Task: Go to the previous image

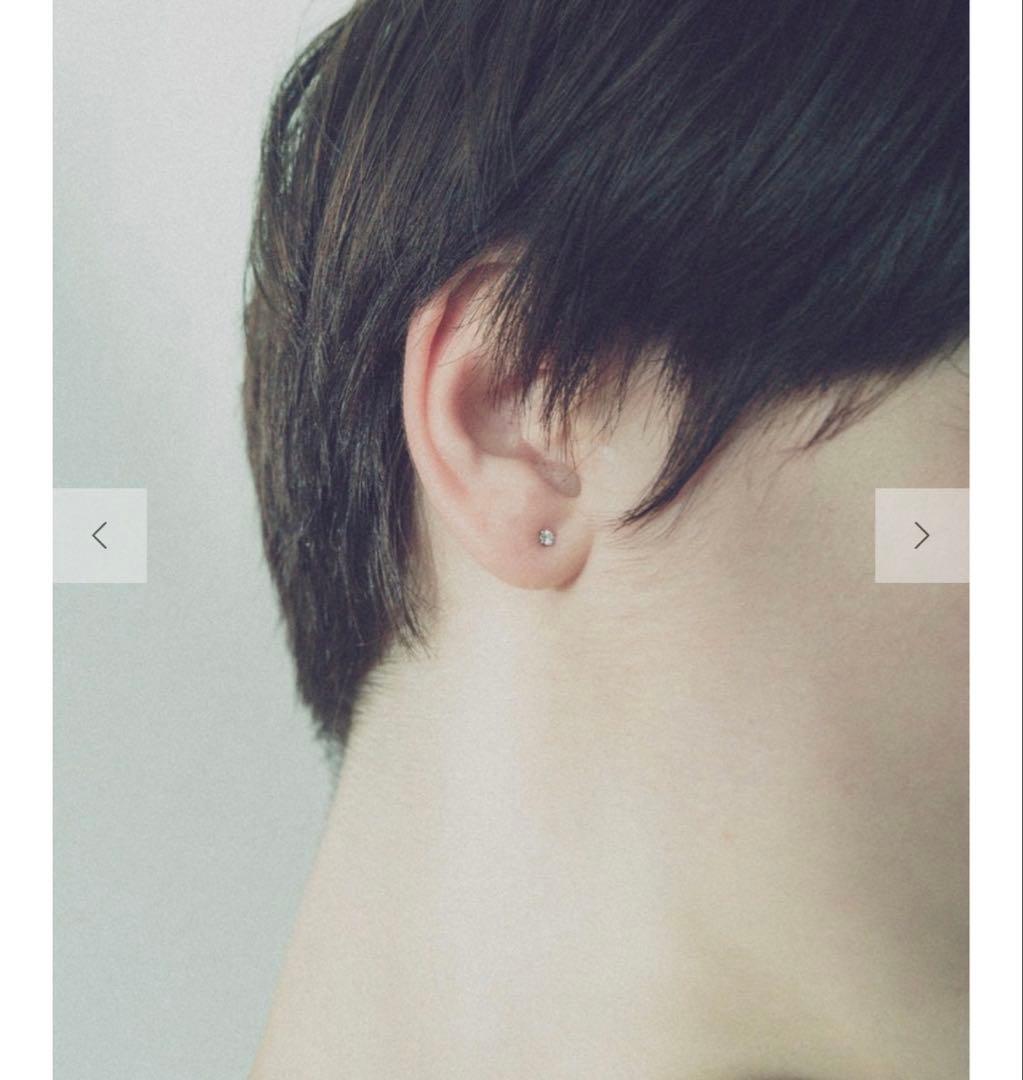Action: tap(100, 535)
